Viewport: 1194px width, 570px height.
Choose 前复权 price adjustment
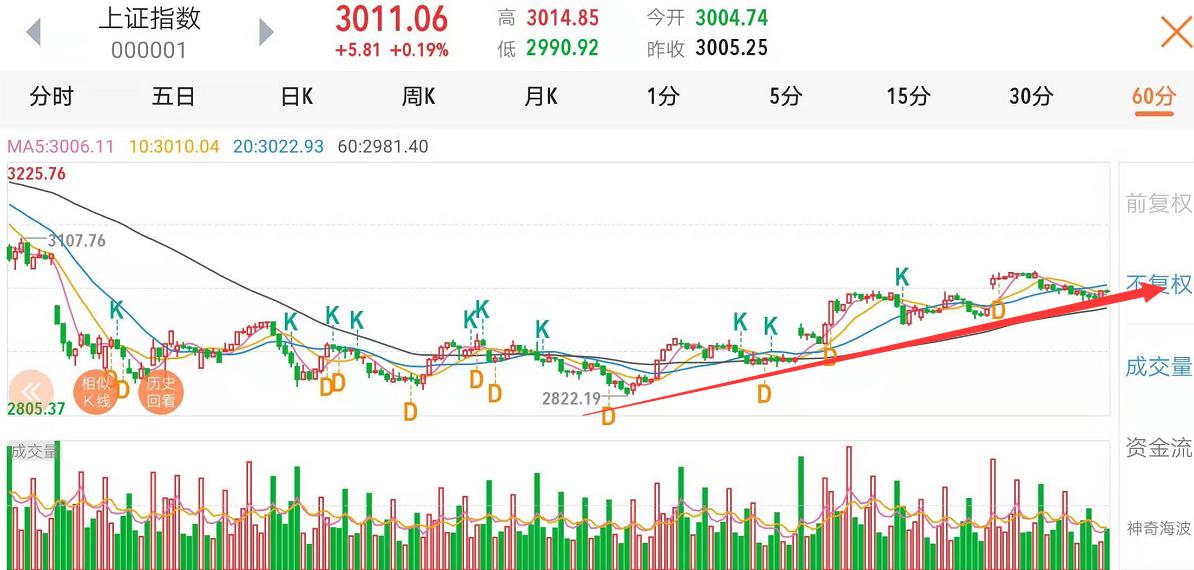coord(1158,204)
